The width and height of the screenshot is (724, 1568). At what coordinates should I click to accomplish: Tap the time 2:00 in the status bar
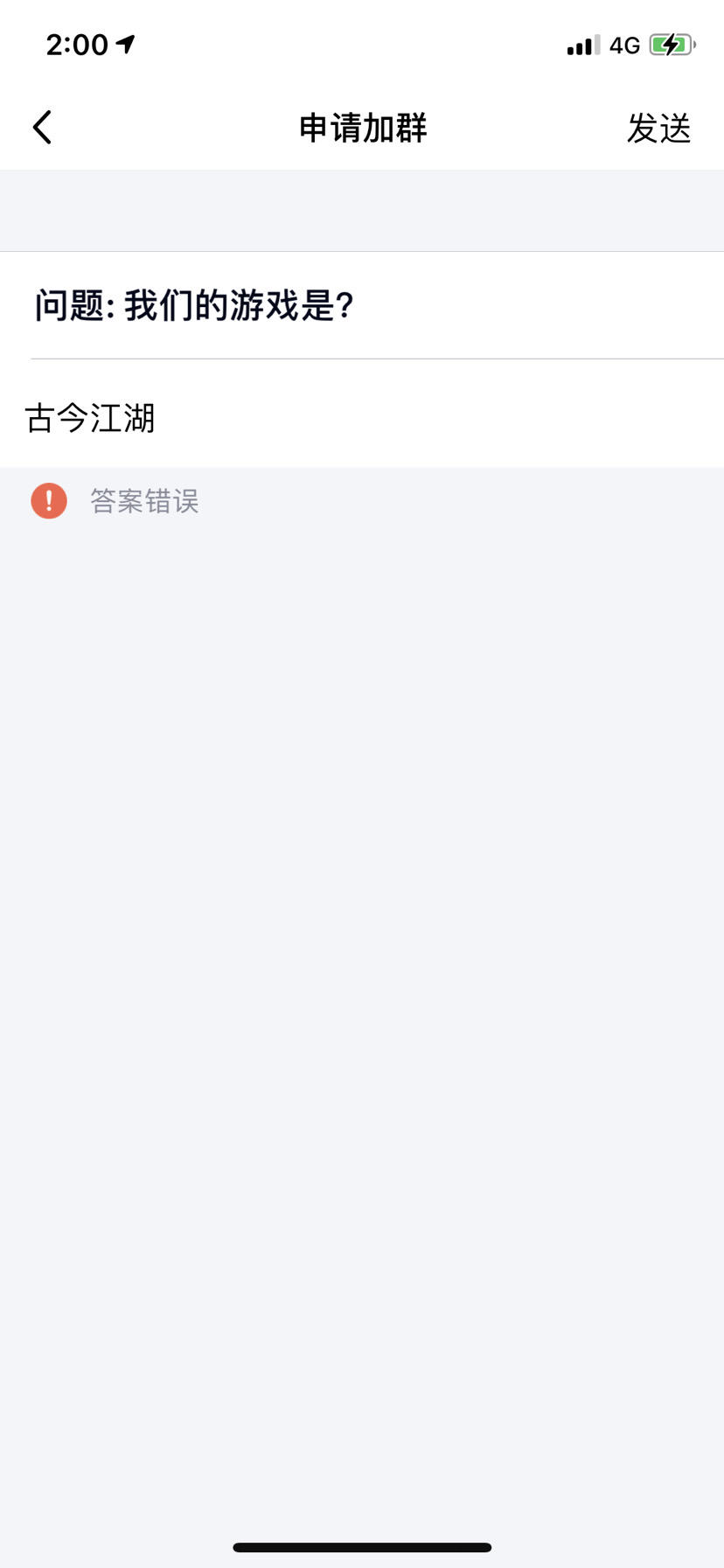pos(77,45)
